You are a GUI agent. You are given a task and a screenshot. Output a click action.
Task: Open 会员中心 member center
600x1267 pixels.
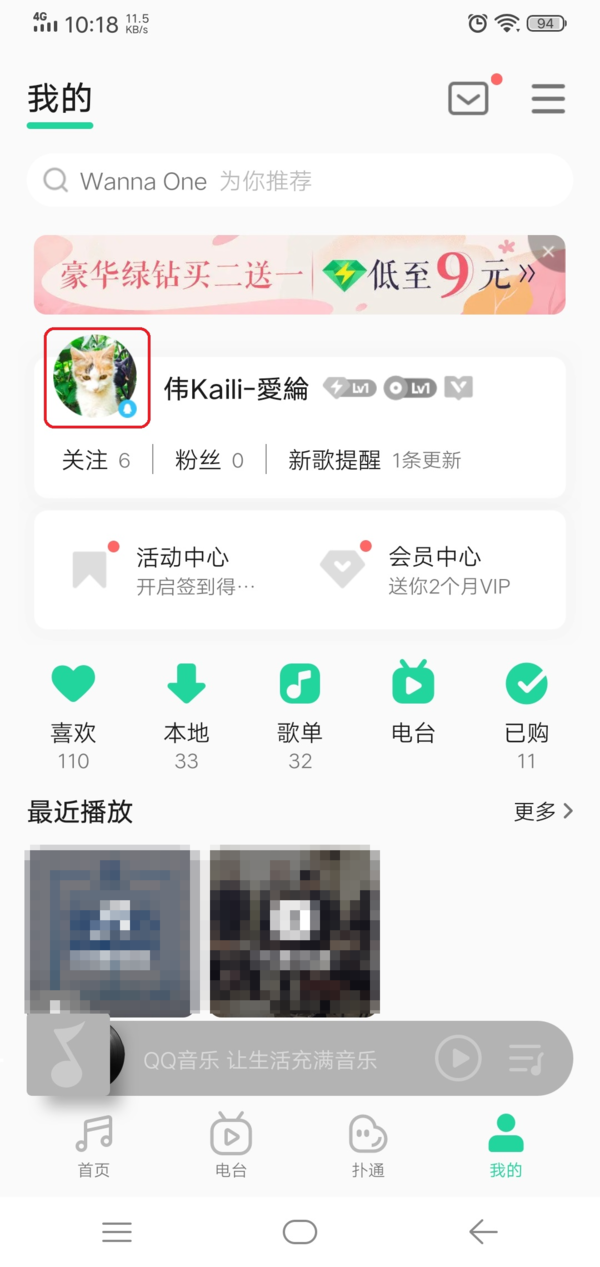coord(418,569)
